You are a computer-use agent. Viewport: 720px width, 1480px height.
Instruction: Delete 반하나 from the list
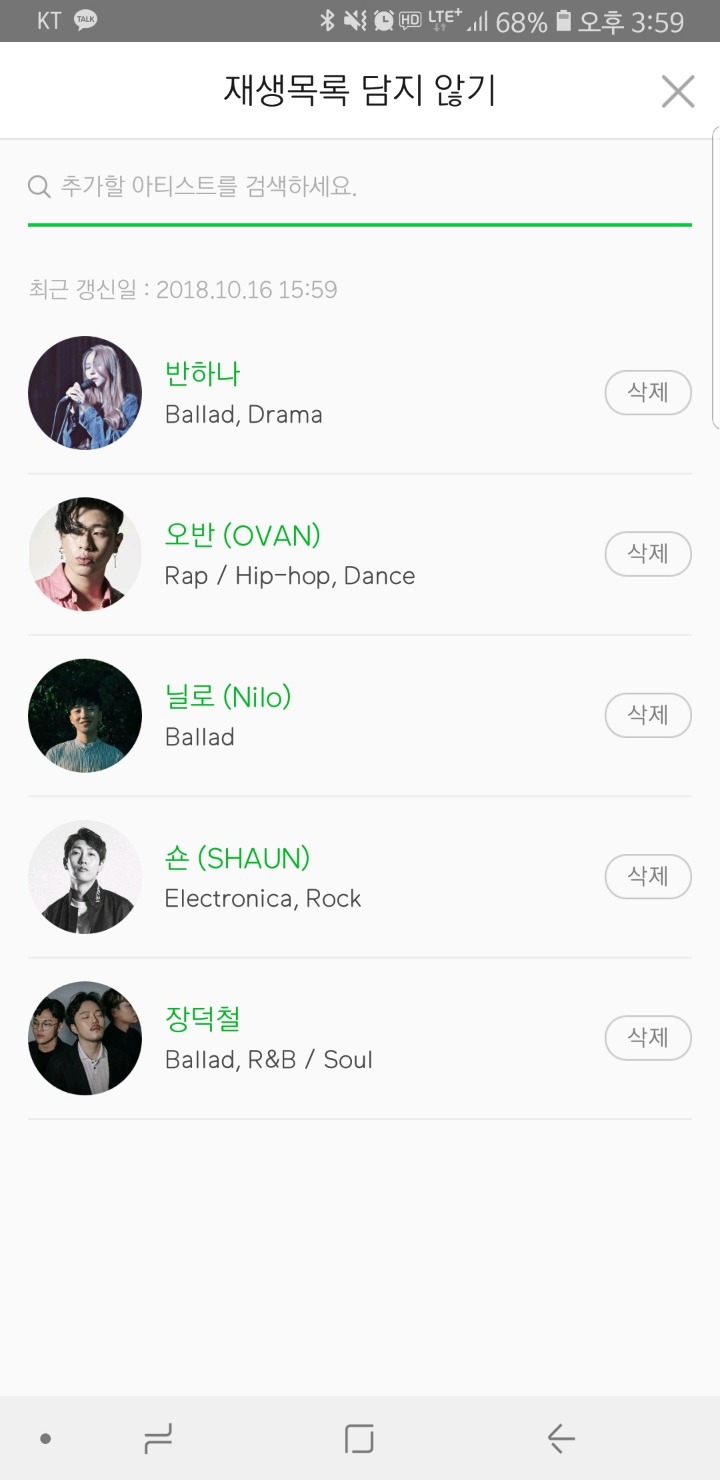(648, 392)
